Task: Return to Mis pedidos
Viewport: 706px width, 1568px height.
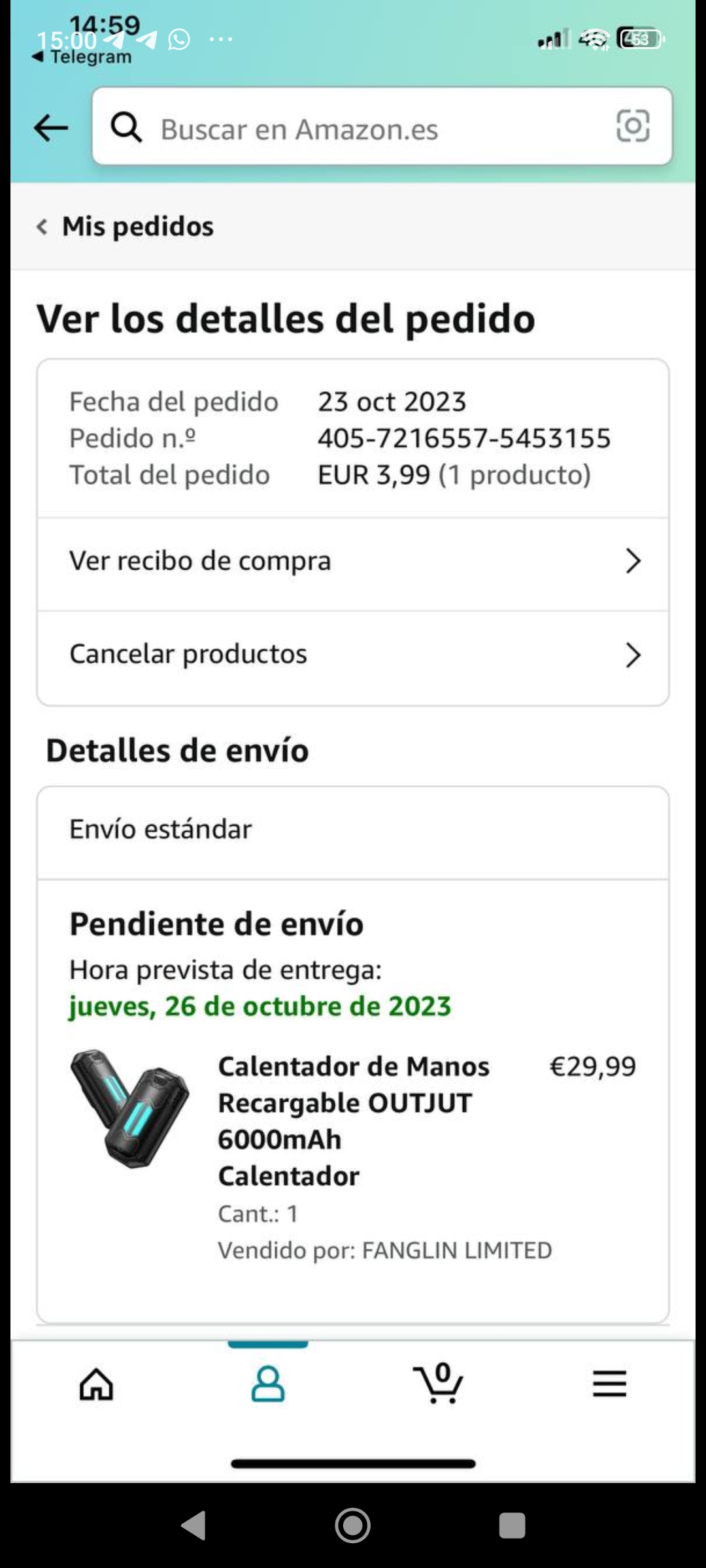Action: tap(126, 227)
